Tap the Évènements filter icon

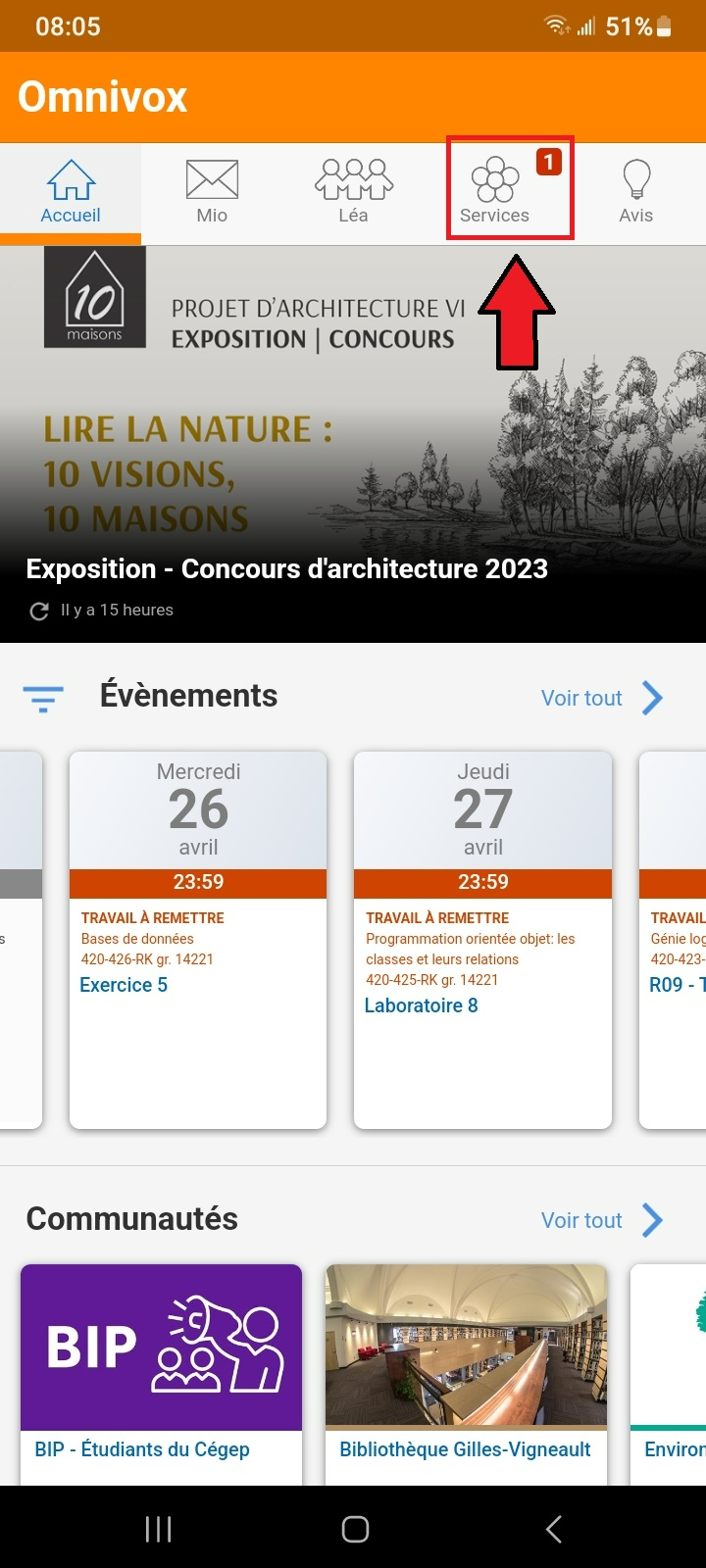click(x=43, y=699)
